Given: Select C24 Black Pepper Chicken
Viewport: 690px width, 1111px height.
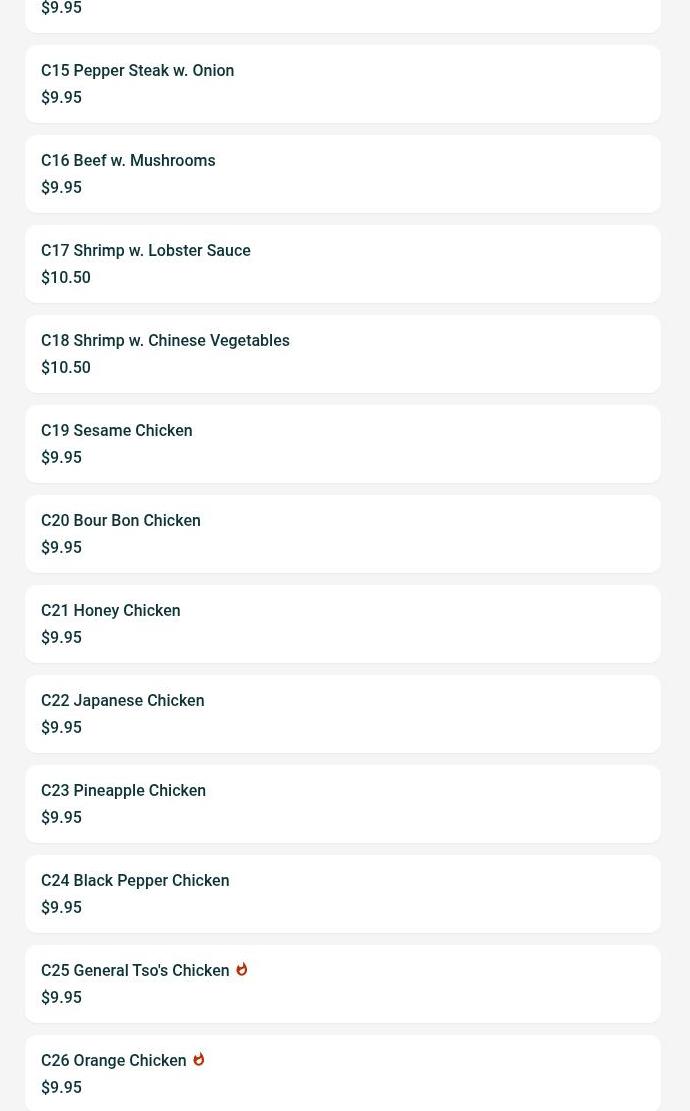Looking at the screenshot, I should (342, 894).
